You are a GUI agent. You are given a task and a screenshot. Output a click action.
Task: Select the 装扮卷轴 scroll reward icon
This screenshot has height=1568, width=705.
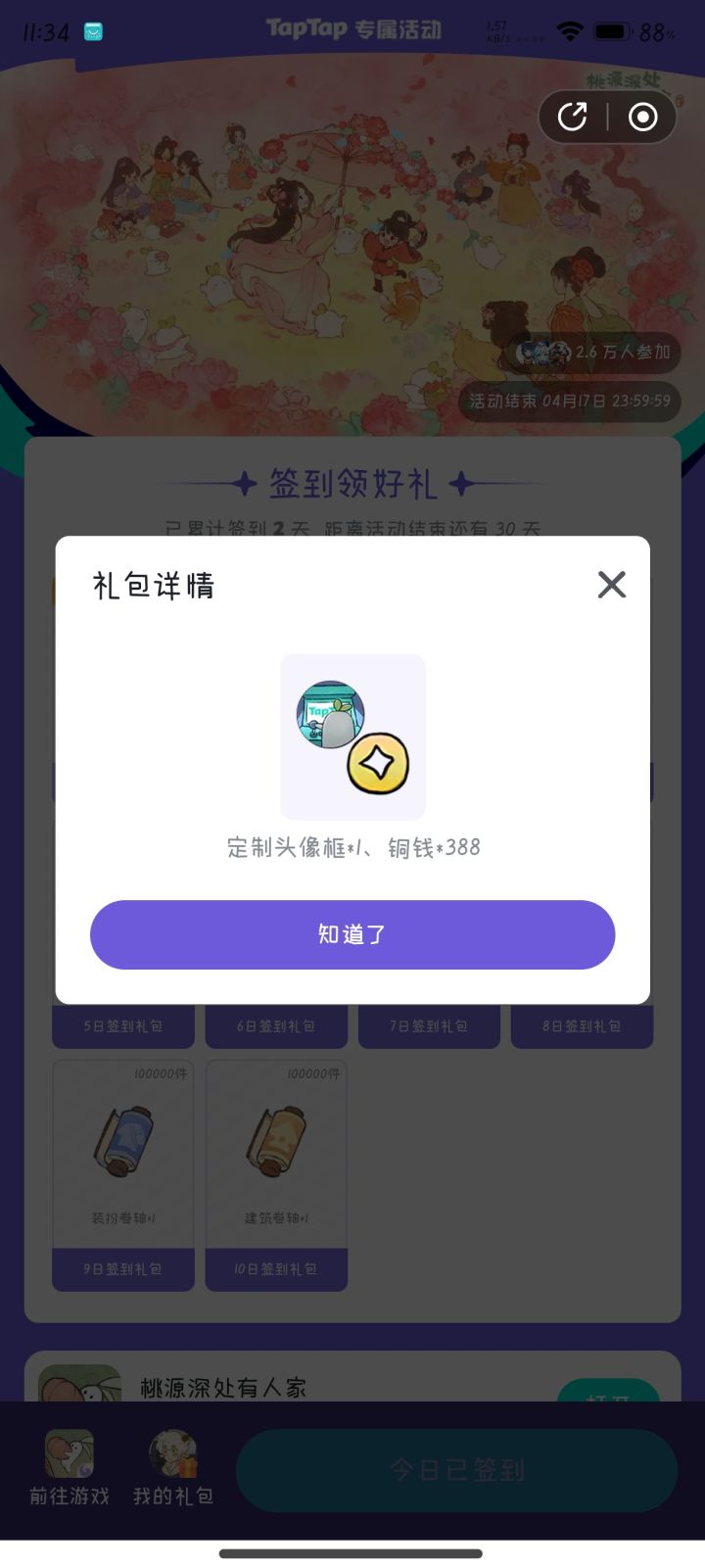122,1141
